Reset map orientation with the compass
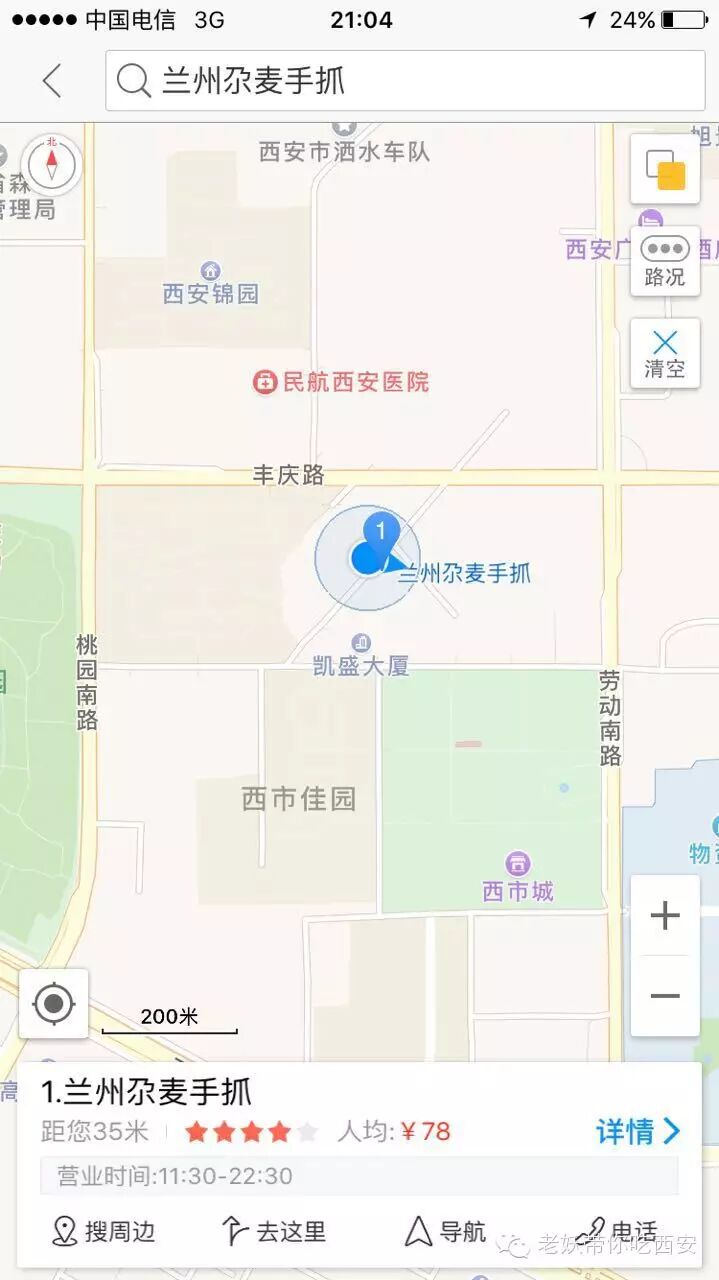This screenshot has height=1280, width=719. [52, 163]
